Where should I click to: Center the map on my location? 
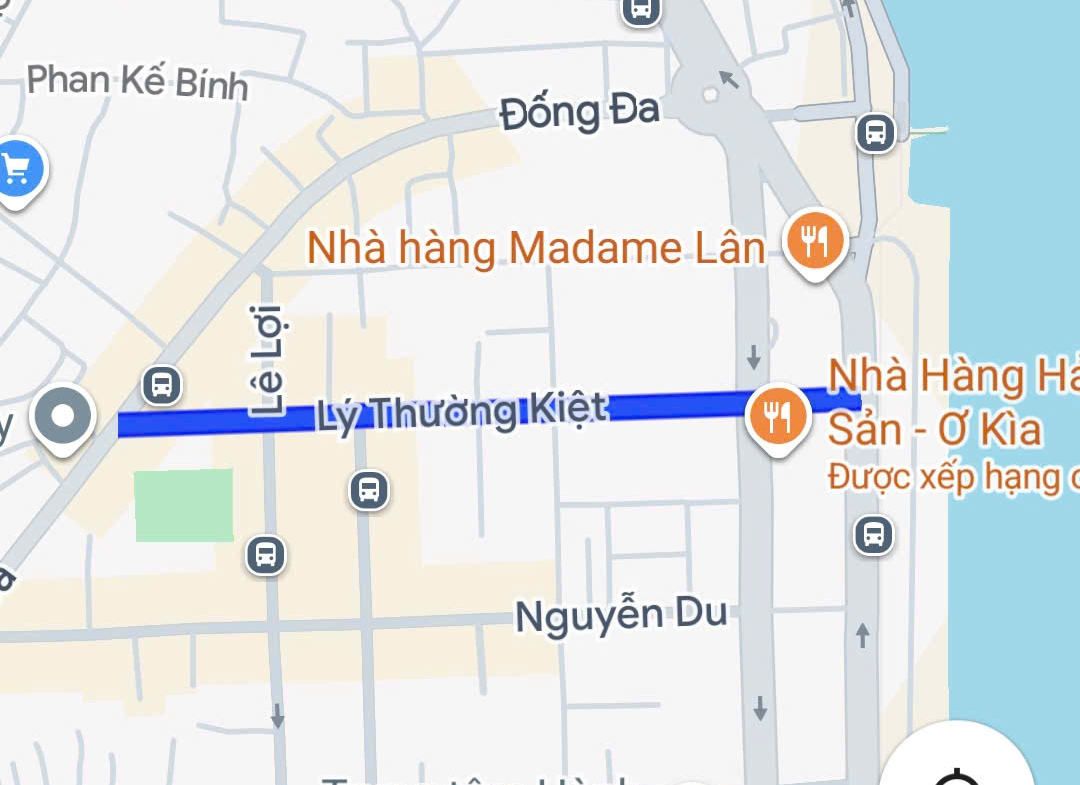[960, 770]
